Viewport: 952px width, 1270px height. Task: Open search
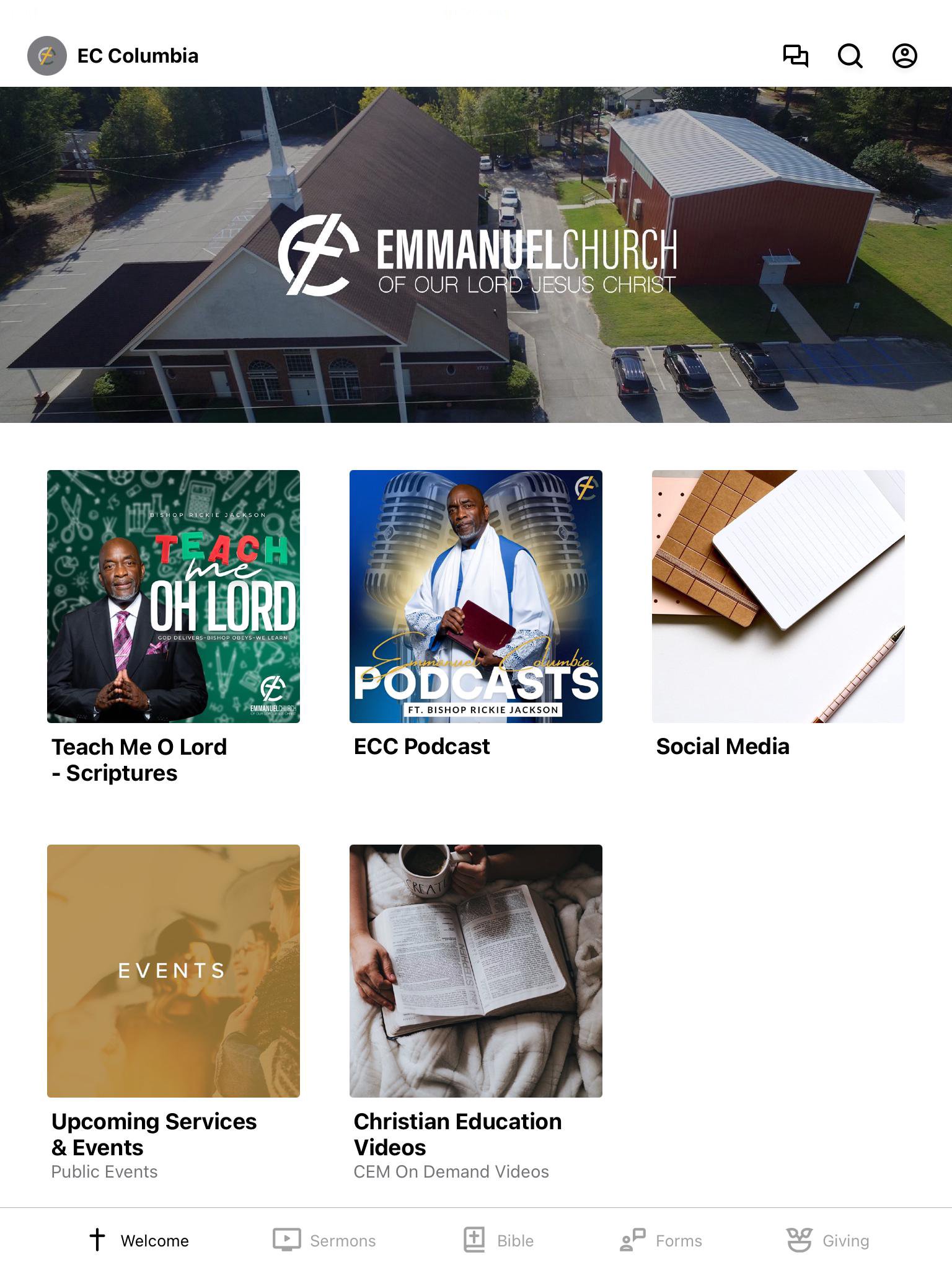(x=850, y=56)
